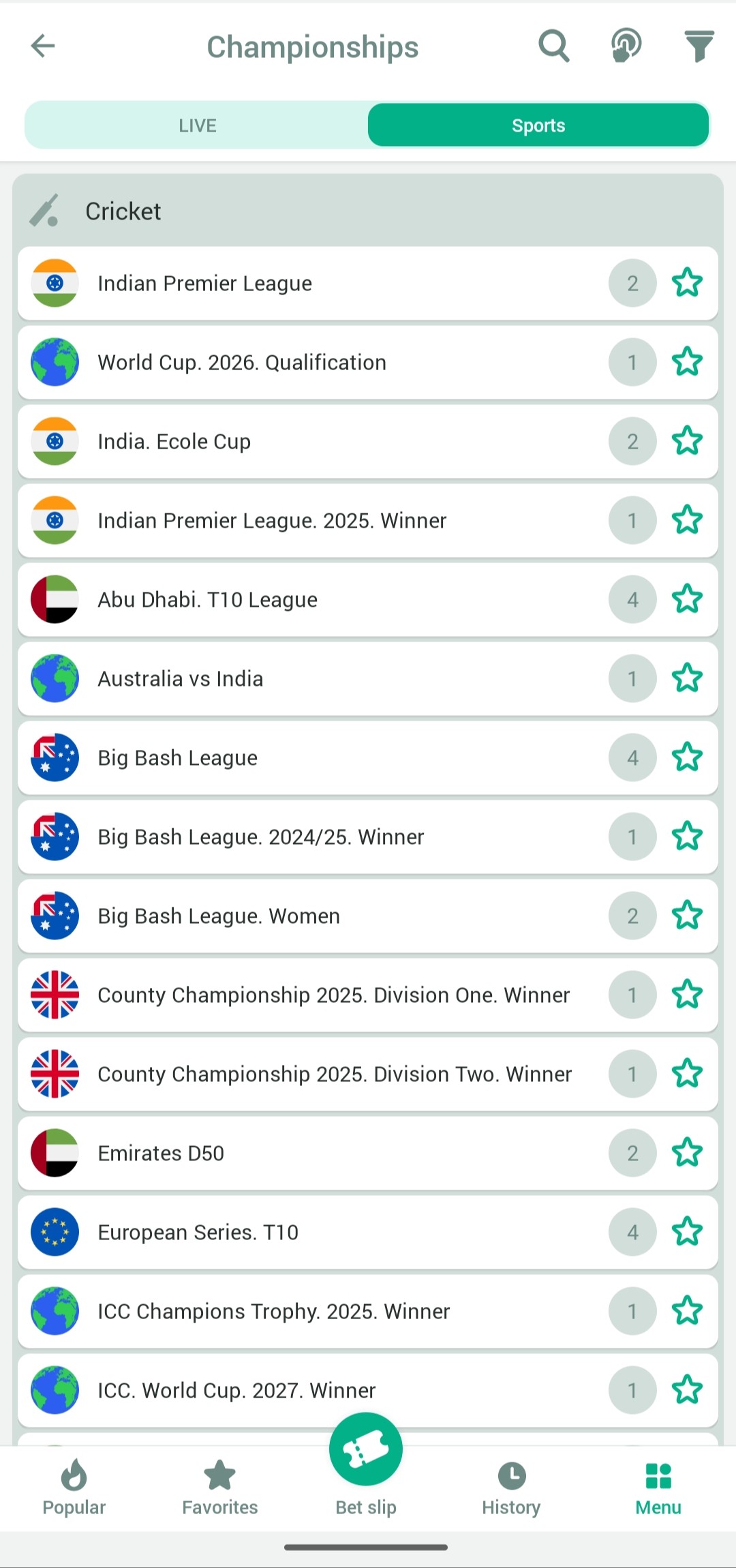Open Indian Premier League championship
The width and height of the screenshot is (736, 1568).
click(368, 283)
